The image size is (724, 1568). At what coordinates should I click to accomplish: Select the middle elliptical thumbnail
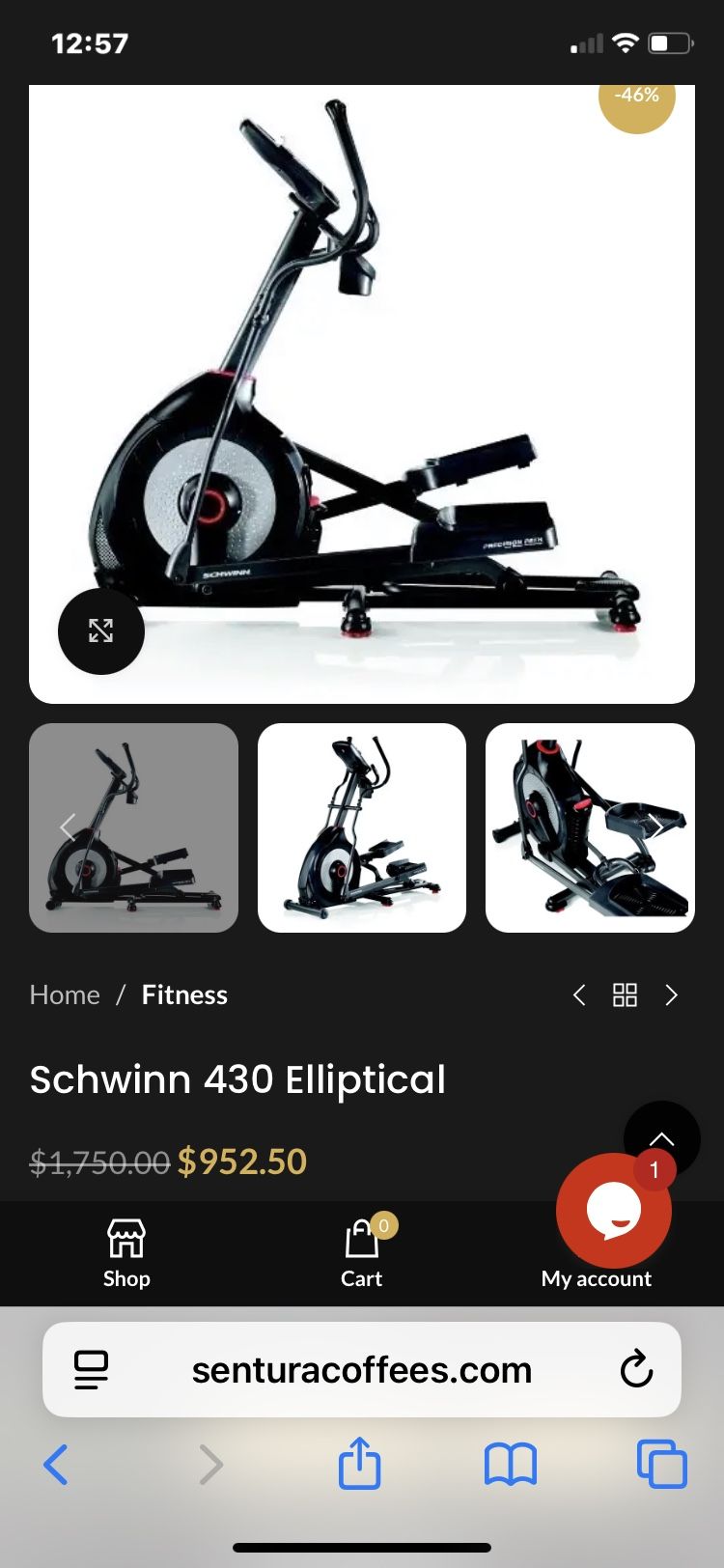pyautogui.click(x=361, y=828)
